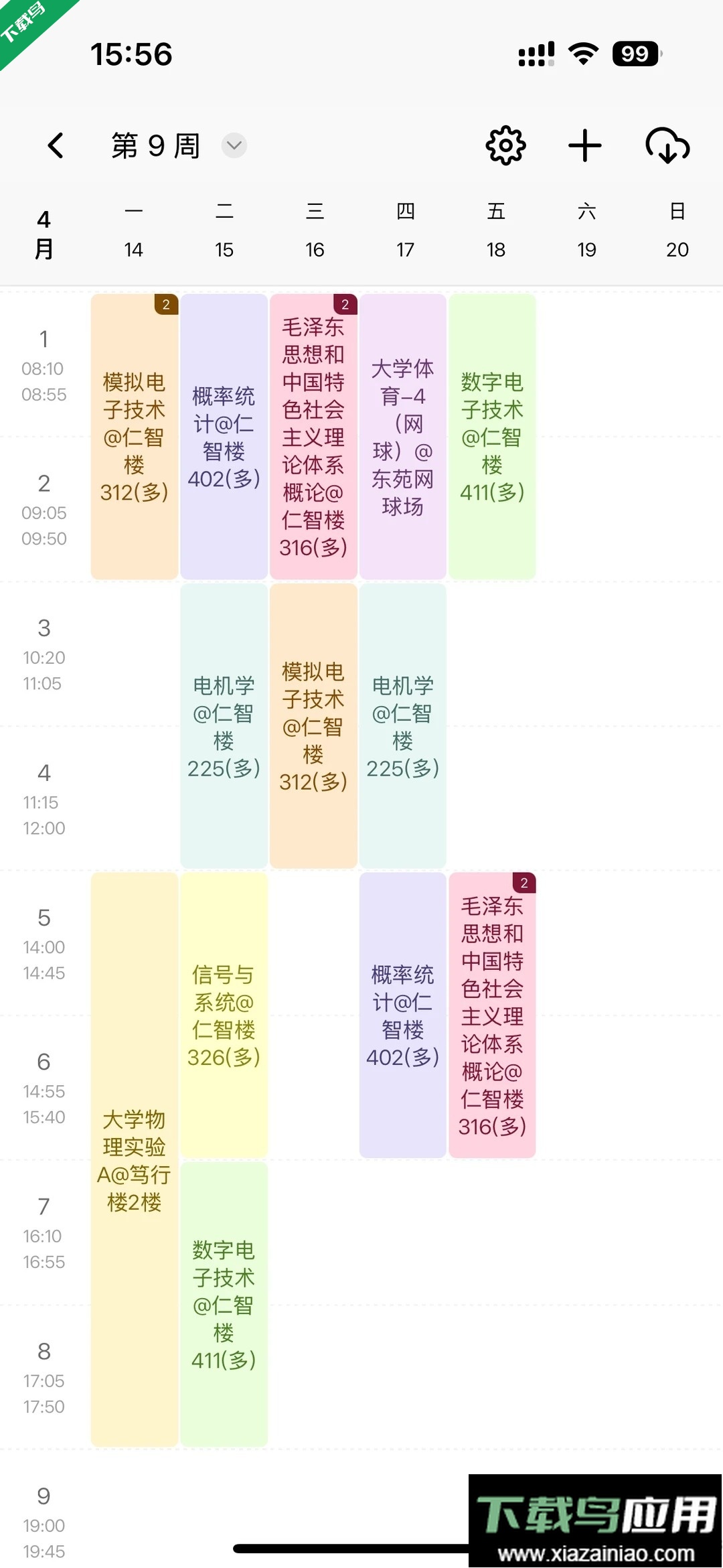The width and height of the screenshot is (723, 1568).
Task: Tap the back arrow to exit the timetable
Action: point(56,146)
